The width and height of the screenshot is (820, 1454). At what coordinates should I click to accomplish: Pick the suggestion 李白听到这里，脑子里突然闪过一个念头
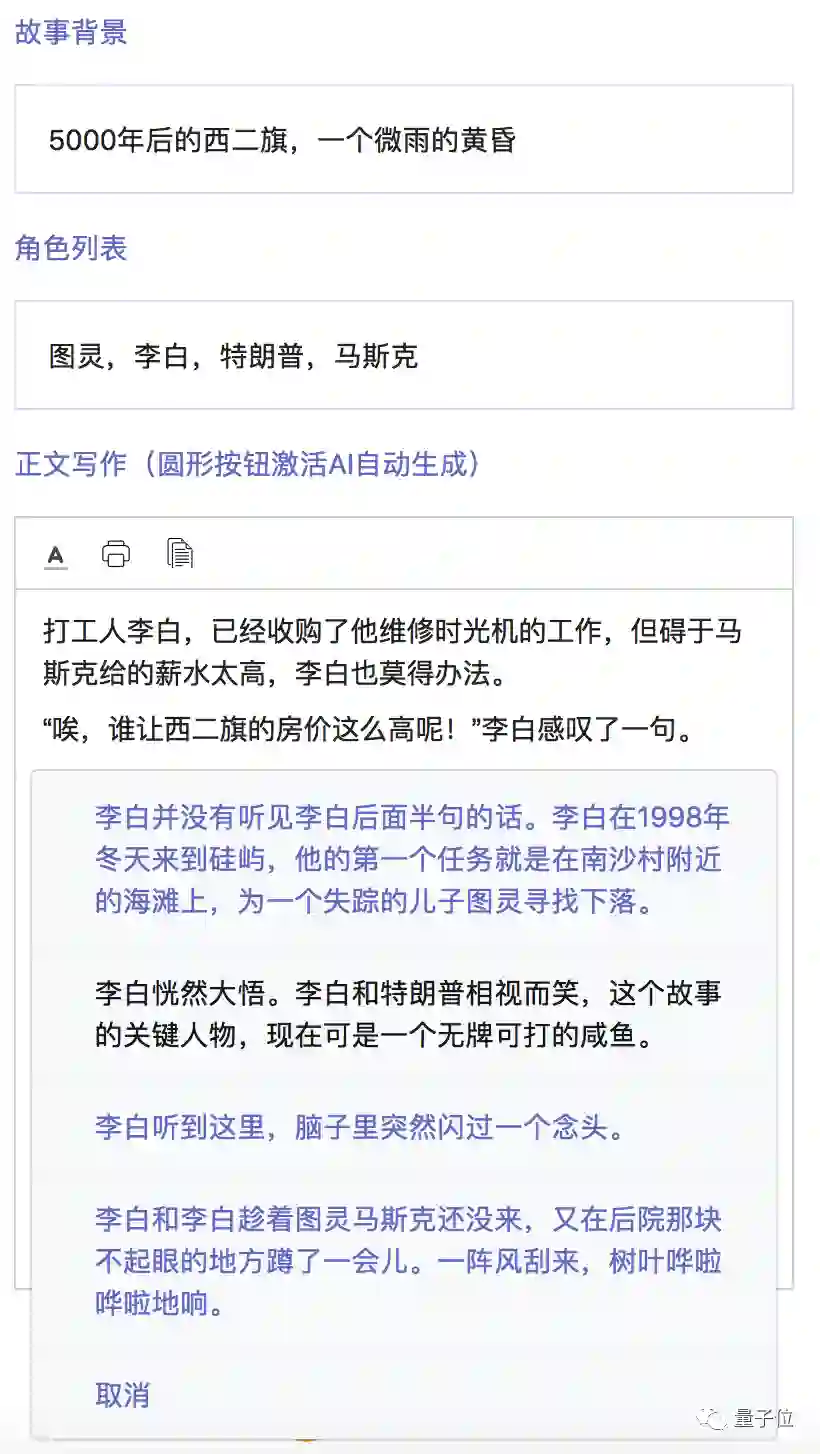click(x=360, y=1127)
